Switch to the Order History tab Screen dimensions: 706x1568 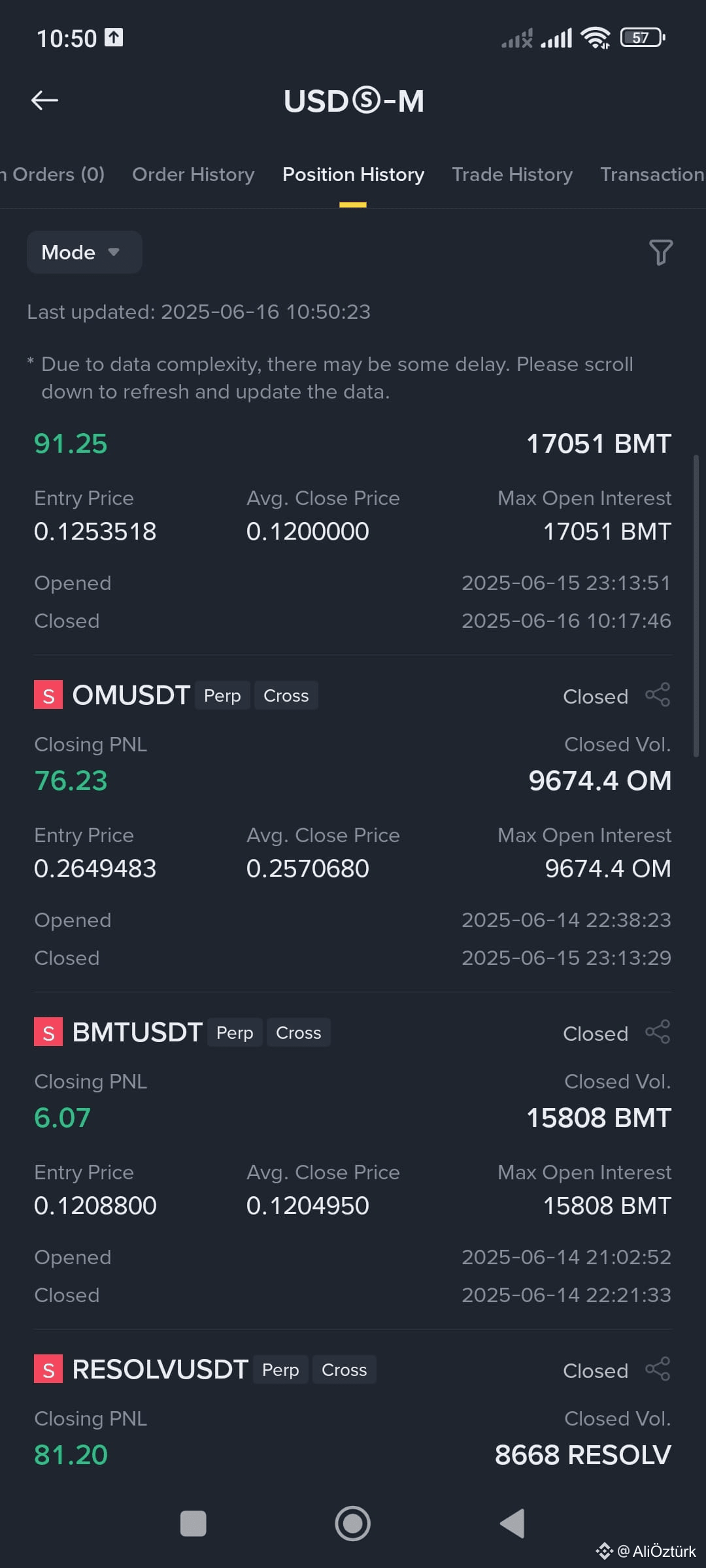coord(193,174)
